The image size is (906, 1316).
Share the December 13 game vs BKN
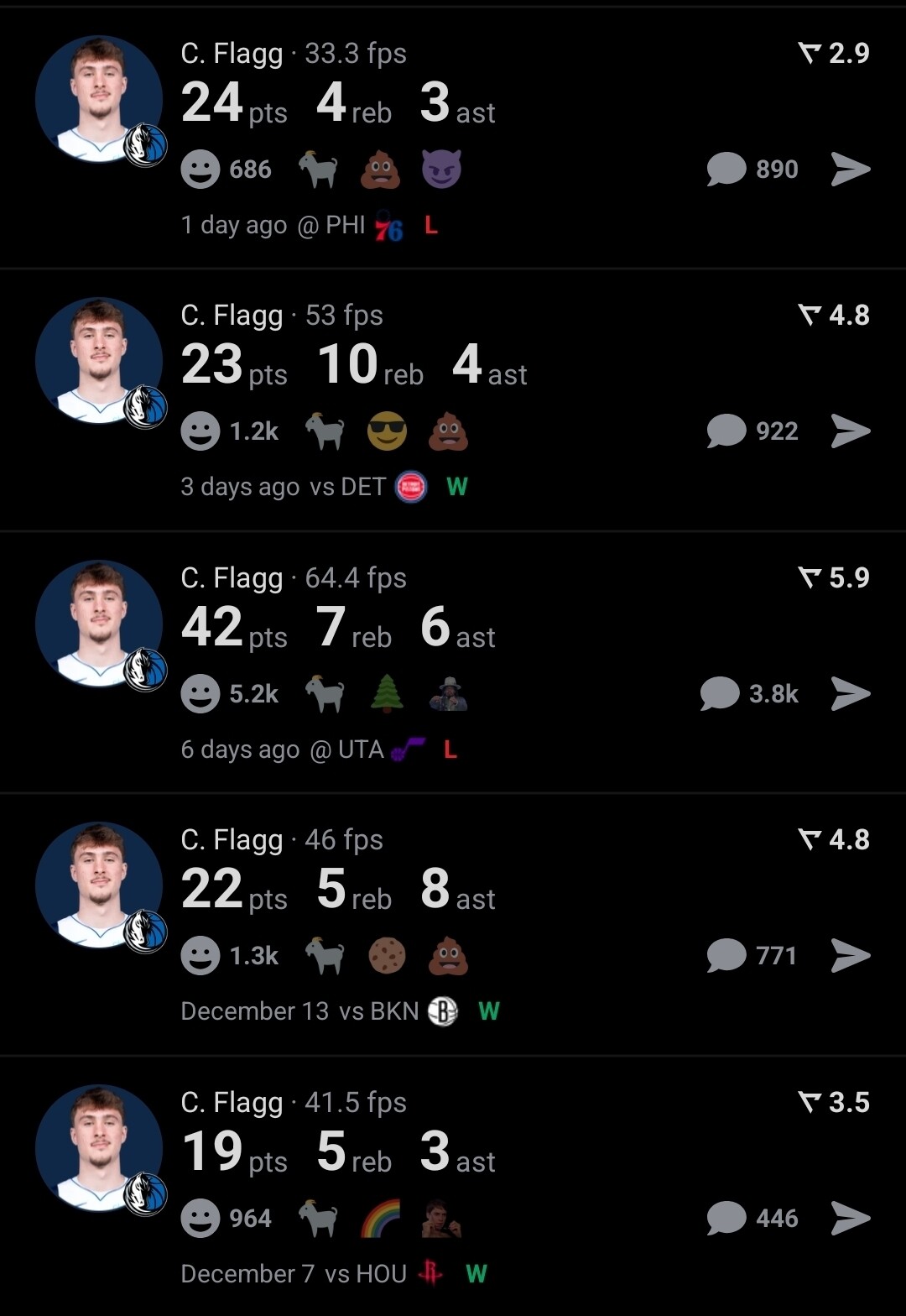click(850, 956)
